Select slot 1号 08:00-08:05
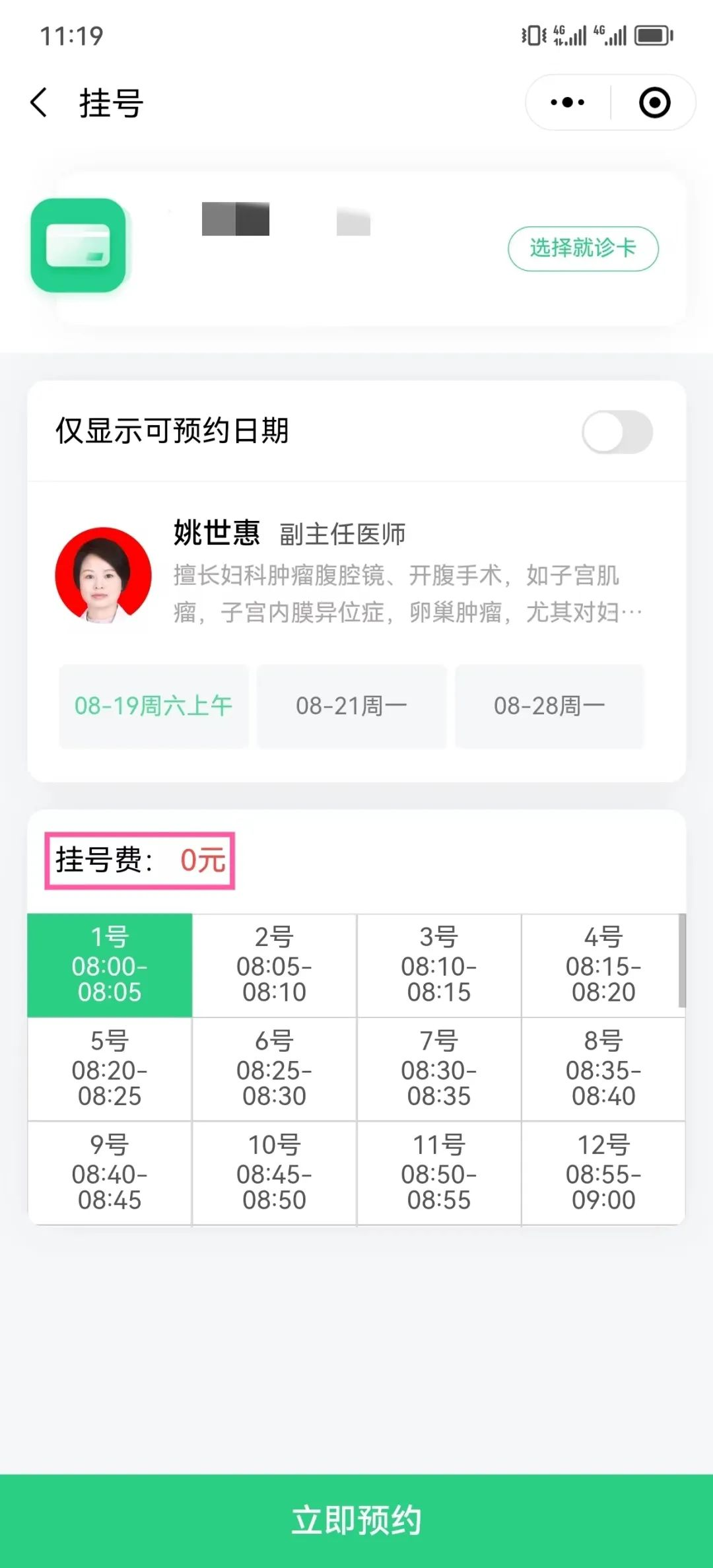Screen dimensions: 713x1568 pos(110,965)
